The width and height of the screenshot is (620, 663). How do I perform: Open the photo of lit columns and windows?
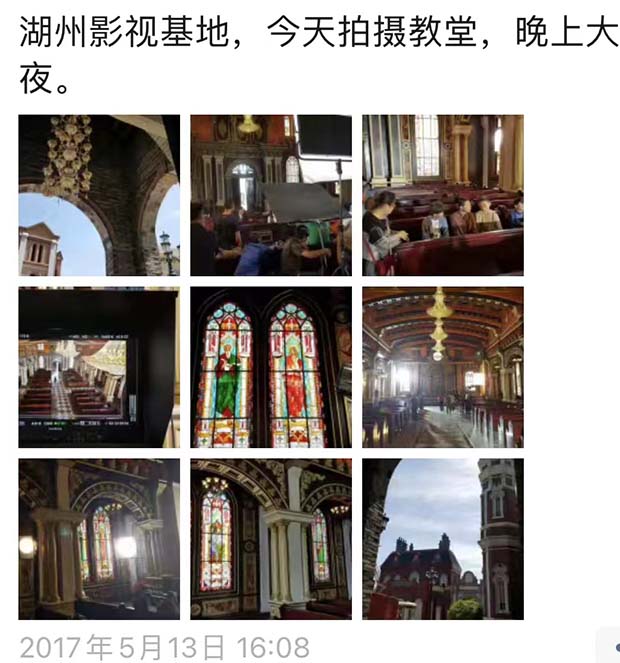tap(99, 539)
